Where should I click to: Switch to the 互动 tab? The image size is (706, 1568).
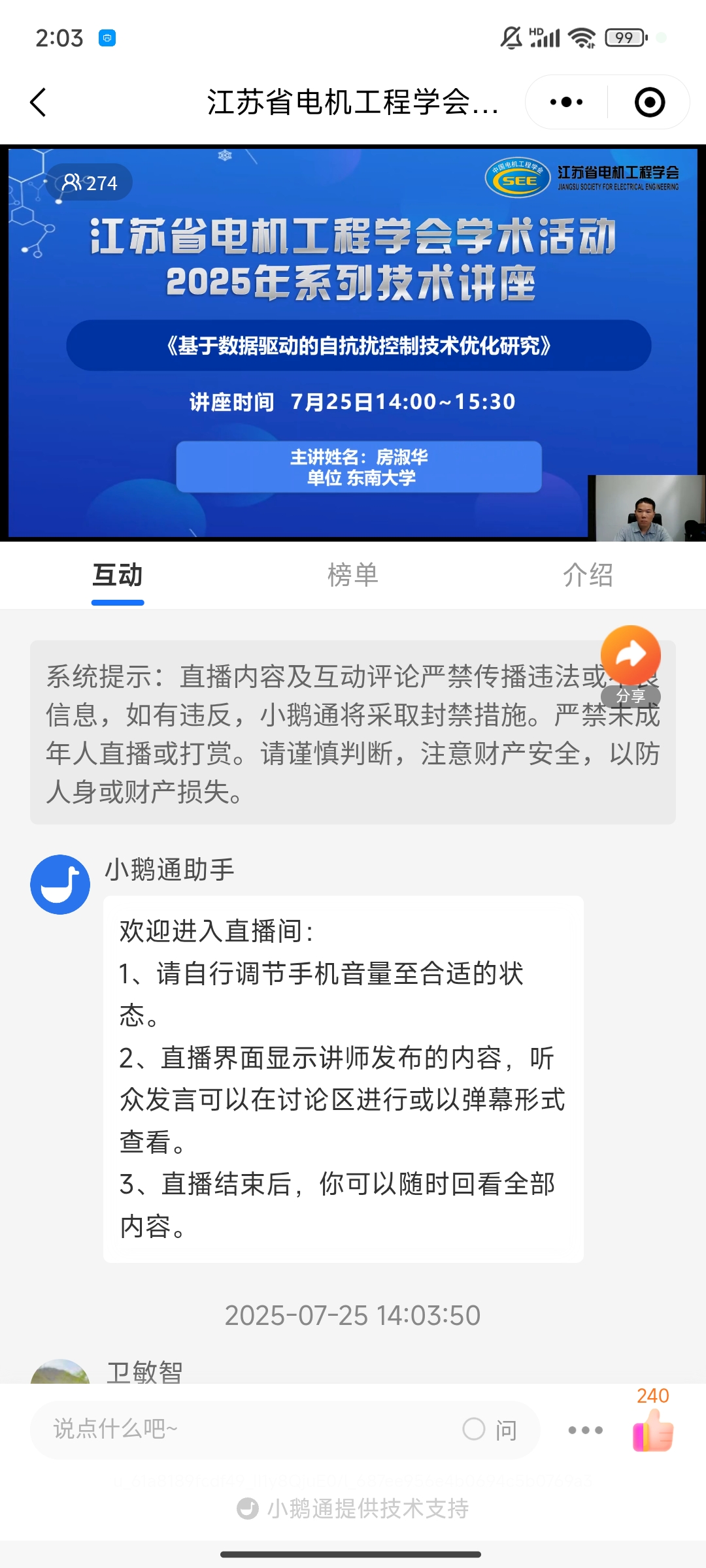pos(118,576)
